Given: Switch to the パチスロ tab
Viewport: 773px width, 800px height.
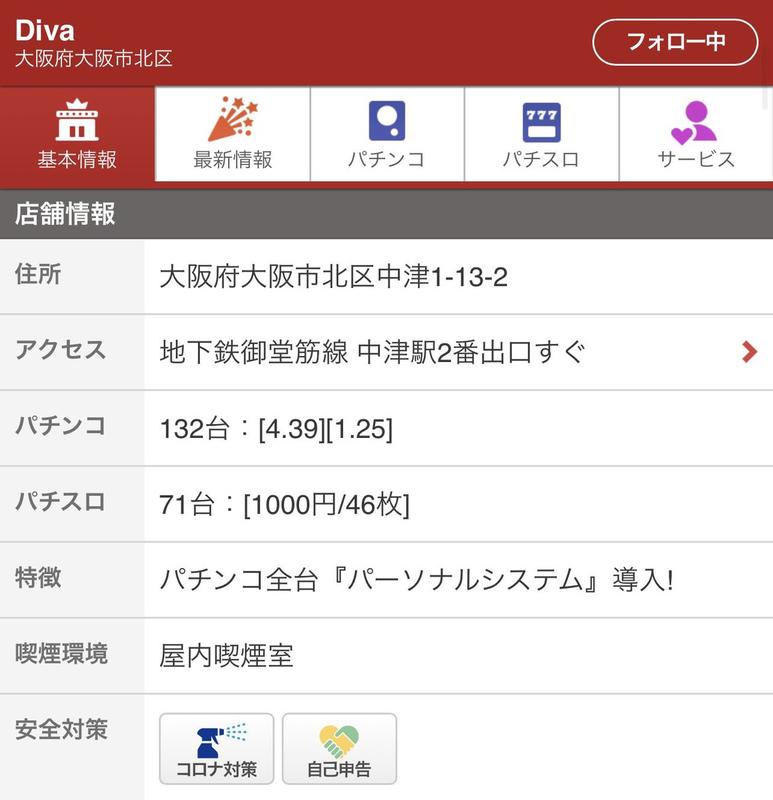Looking at the screenshot, I should click(x=541, y=134).
